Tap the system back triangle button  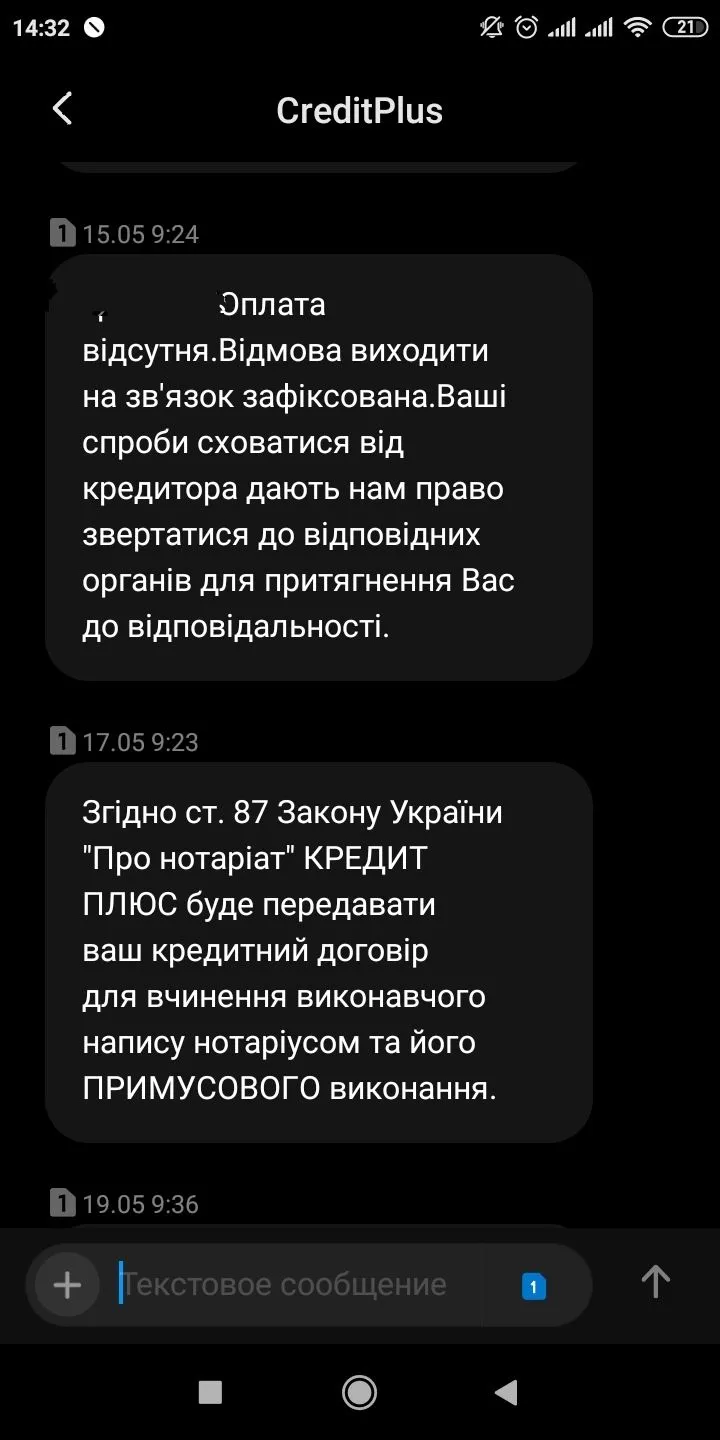pos(506,1391)
